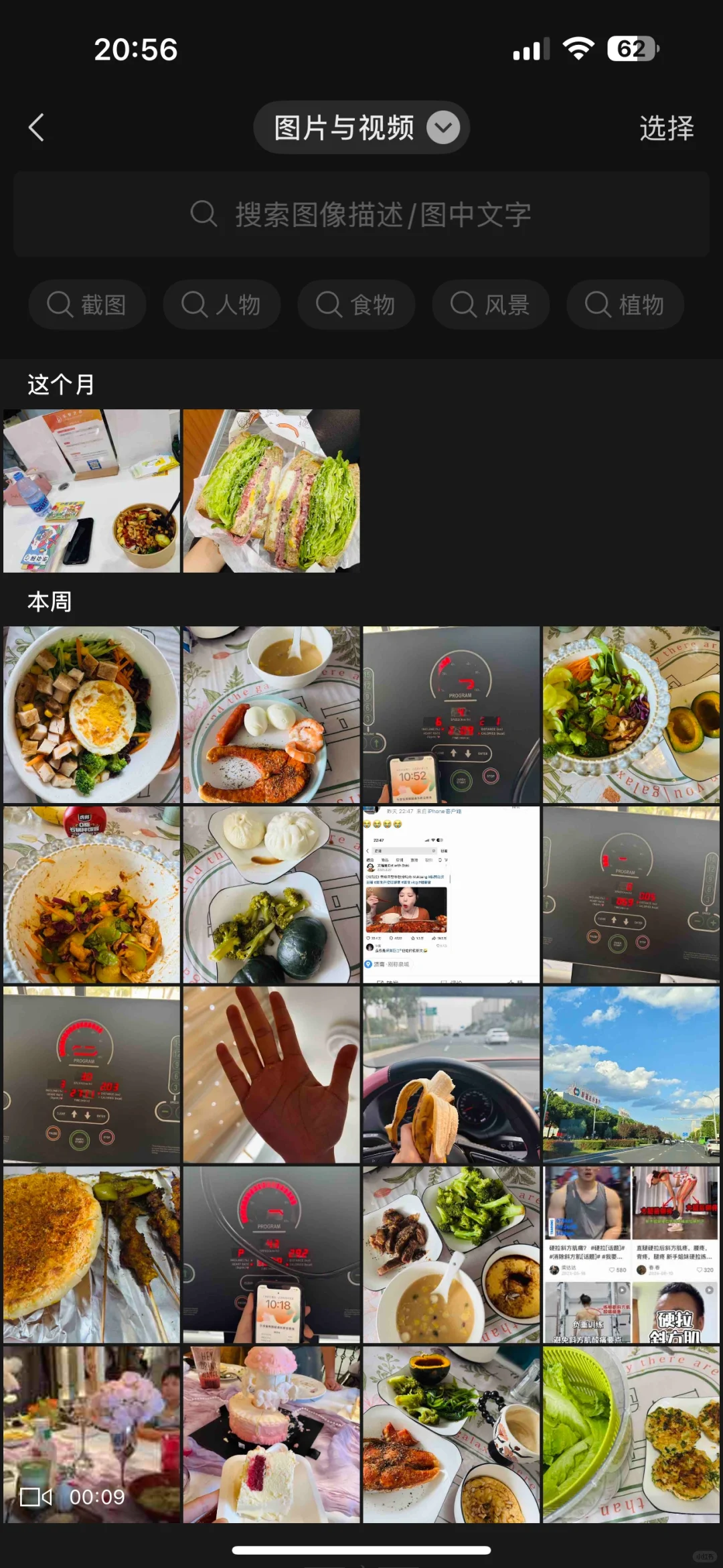Tap 选择 to select photos
The height and width of the screenshot is (1568, 723).
click(666, 128)
